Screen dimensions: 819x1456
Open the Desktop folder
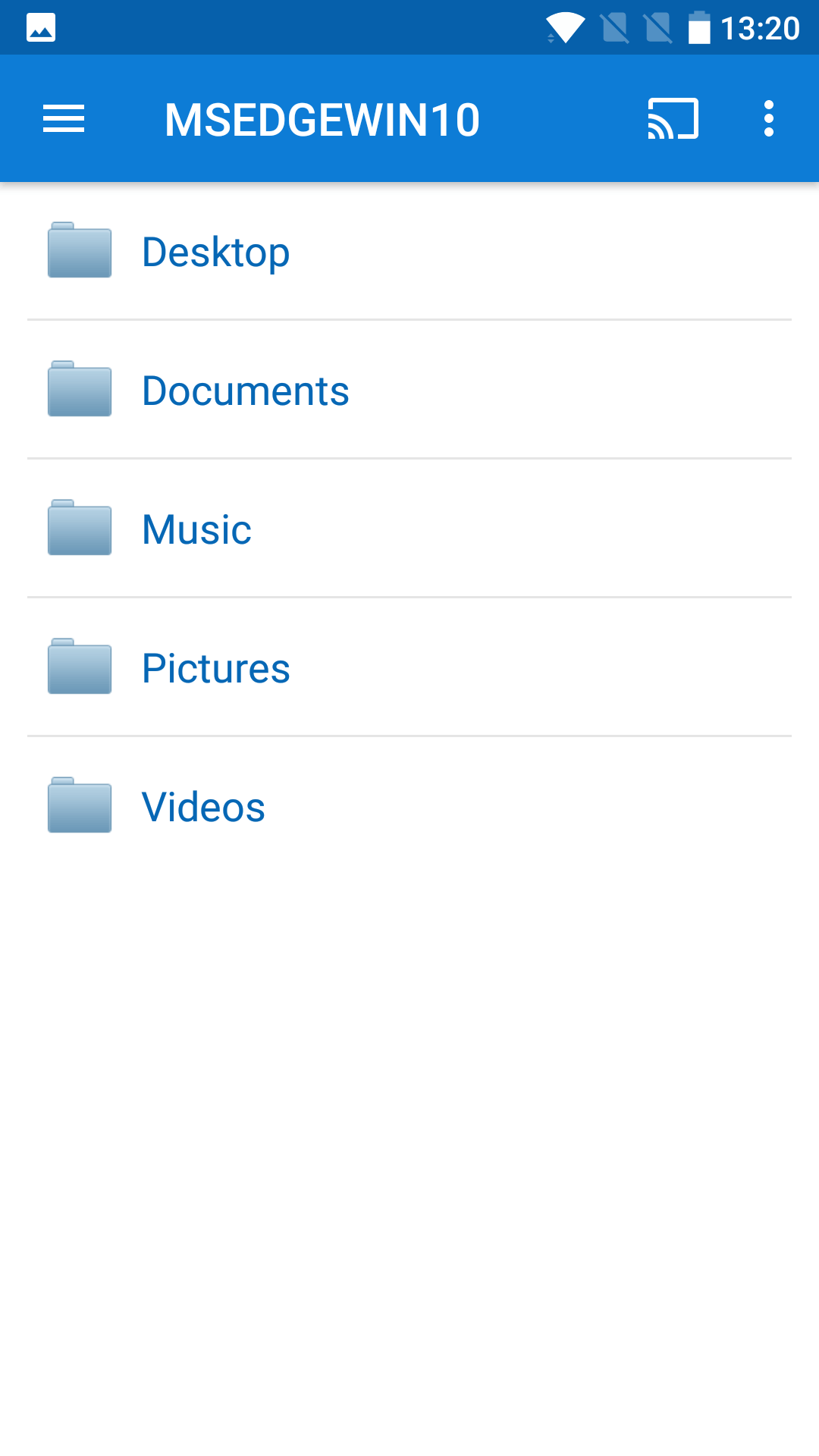(x=215, y=252)
